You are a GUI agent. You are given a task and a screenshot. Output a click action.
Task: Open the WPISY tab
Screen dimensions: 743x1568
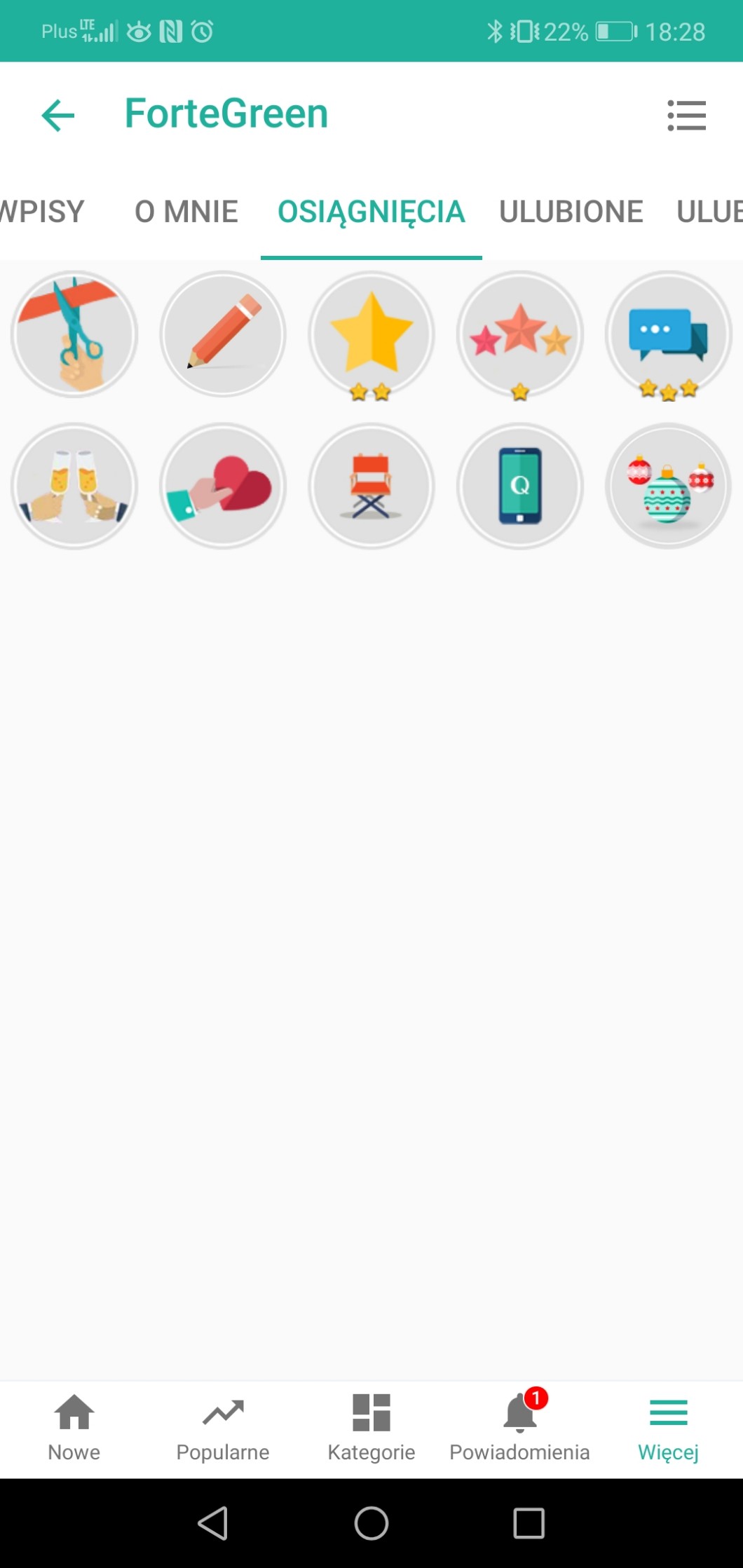click(42, 212)
